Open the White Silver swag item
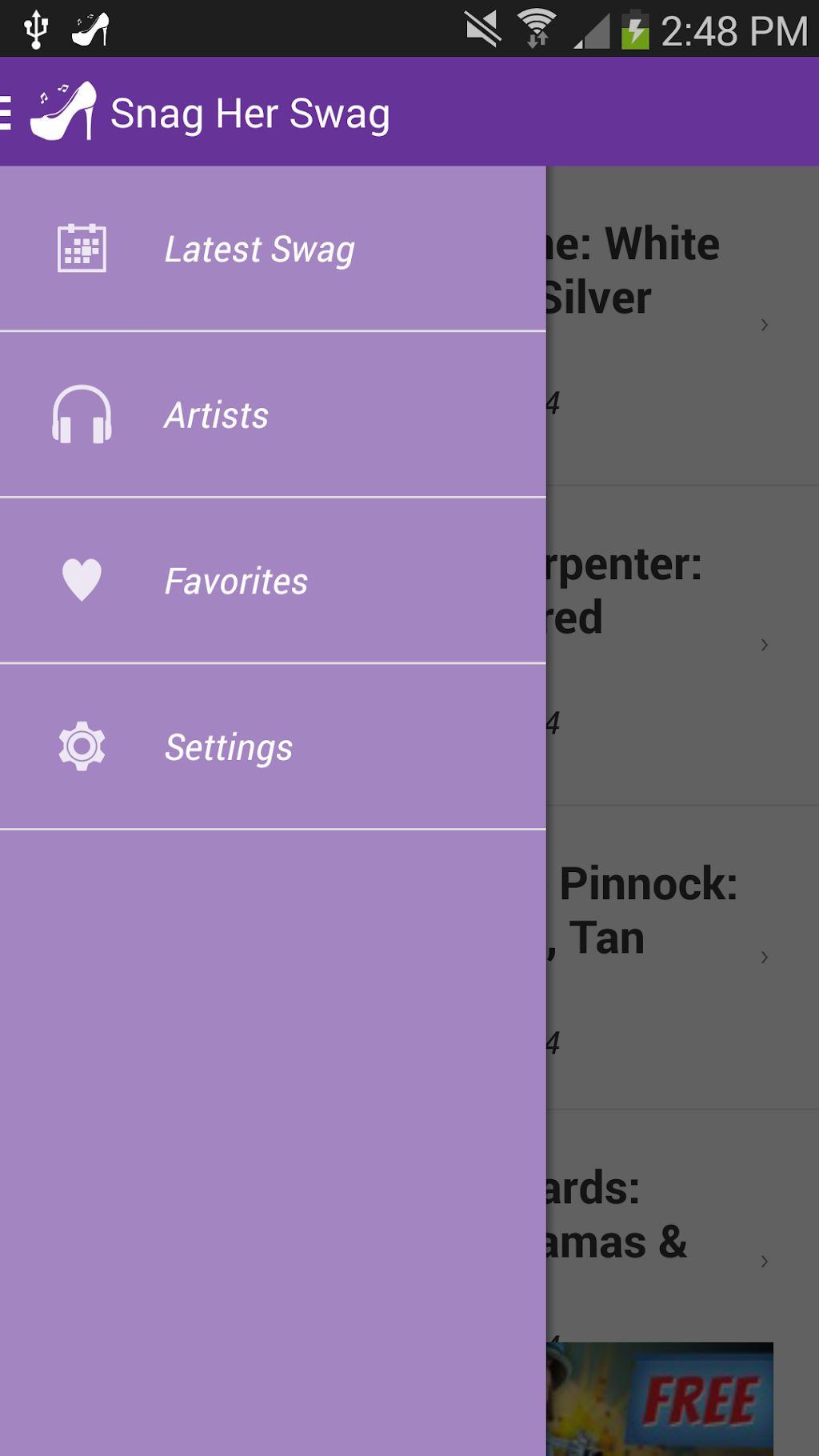This screenshot has width=819, height=1456. click(681, 324)
